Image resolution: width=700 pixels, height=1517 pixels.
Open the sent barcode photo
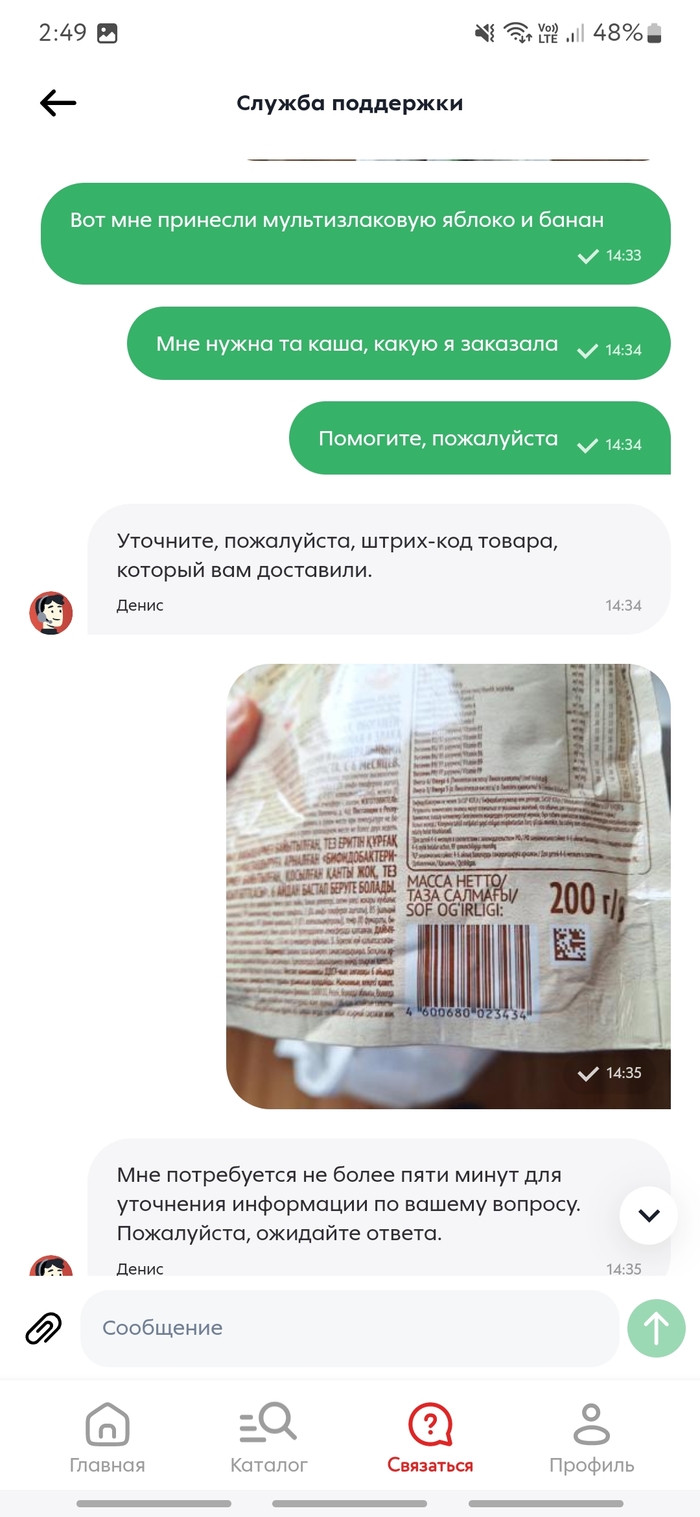click(447, 885)
